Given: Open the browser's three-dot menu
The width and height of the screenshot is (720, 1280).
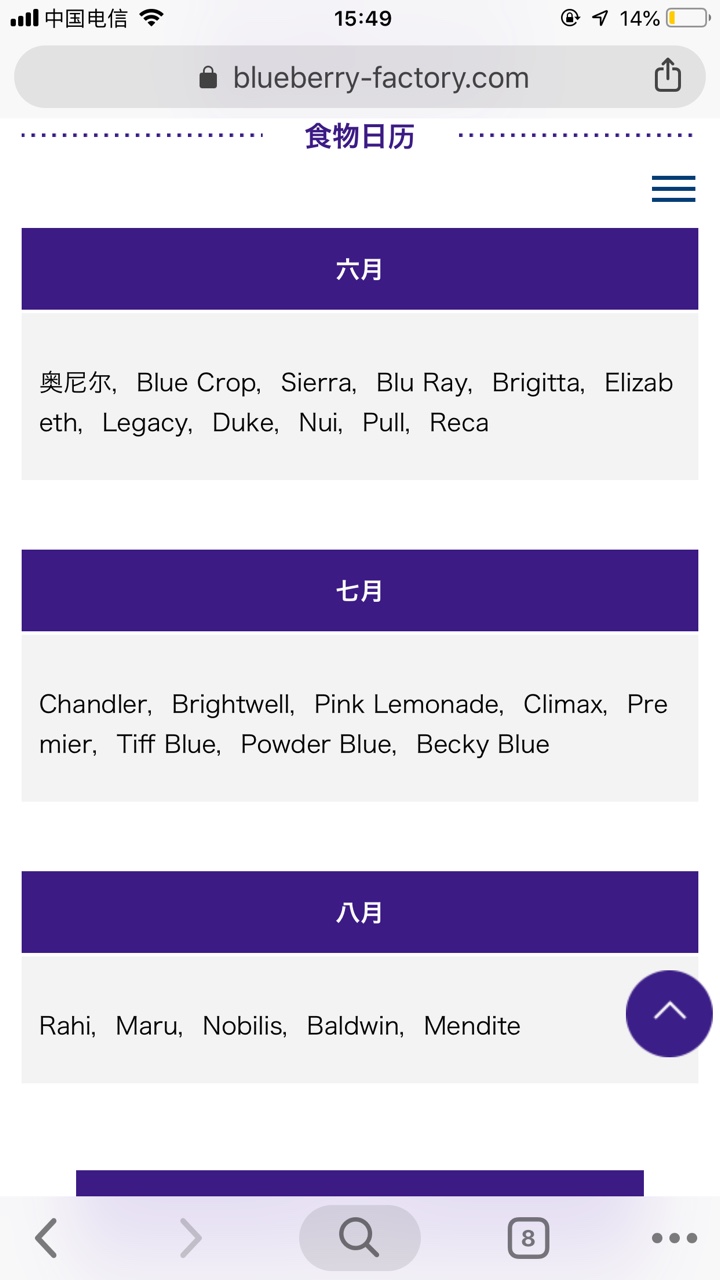Looking at the screenshot, I should [x=674, y=1238].
